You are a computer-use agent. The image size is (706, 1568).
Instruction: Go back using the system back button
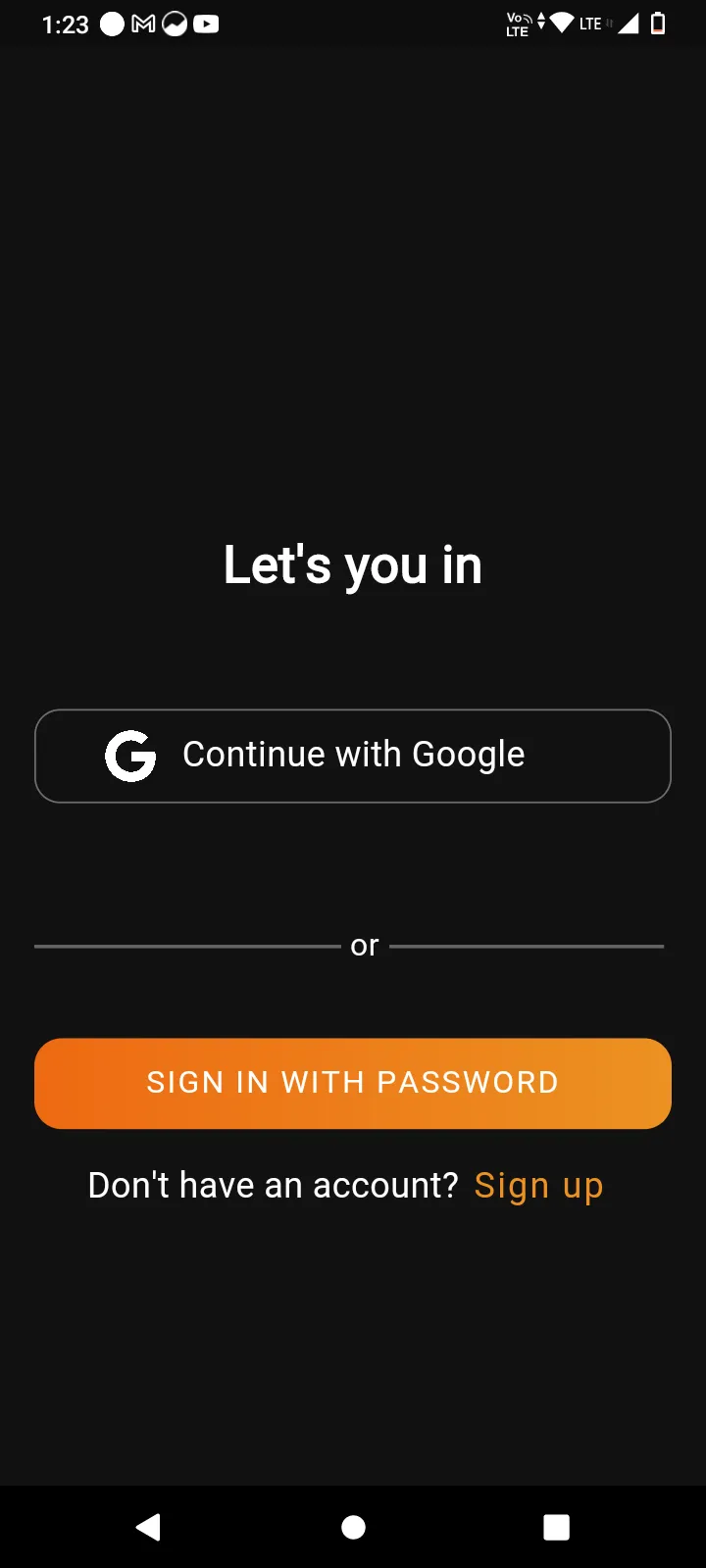[x=148, y=1527]
